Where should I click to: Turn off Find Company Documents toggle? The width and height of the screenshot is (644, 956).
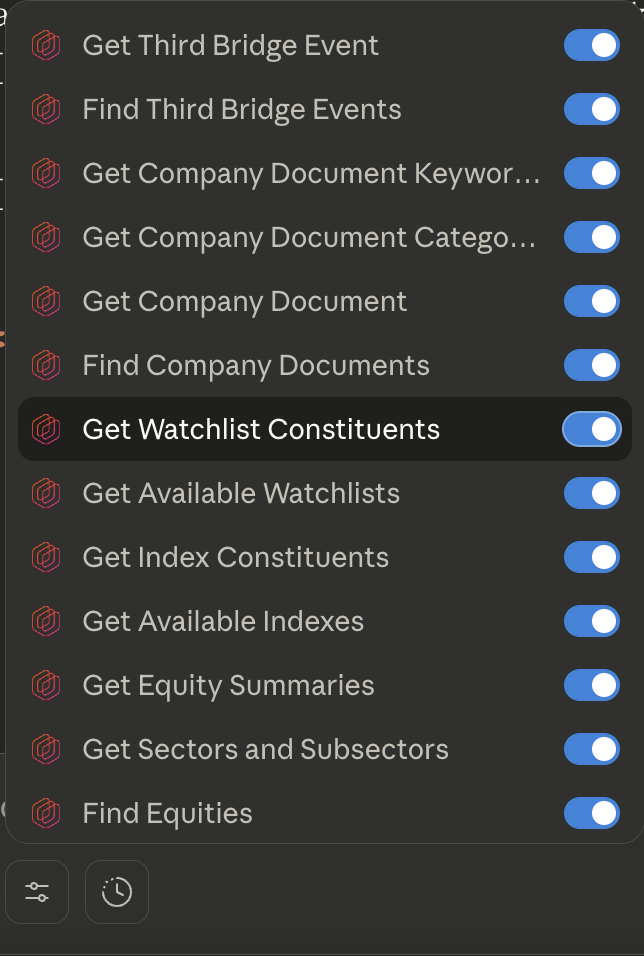pyautogui.click(x=592, y=366)
